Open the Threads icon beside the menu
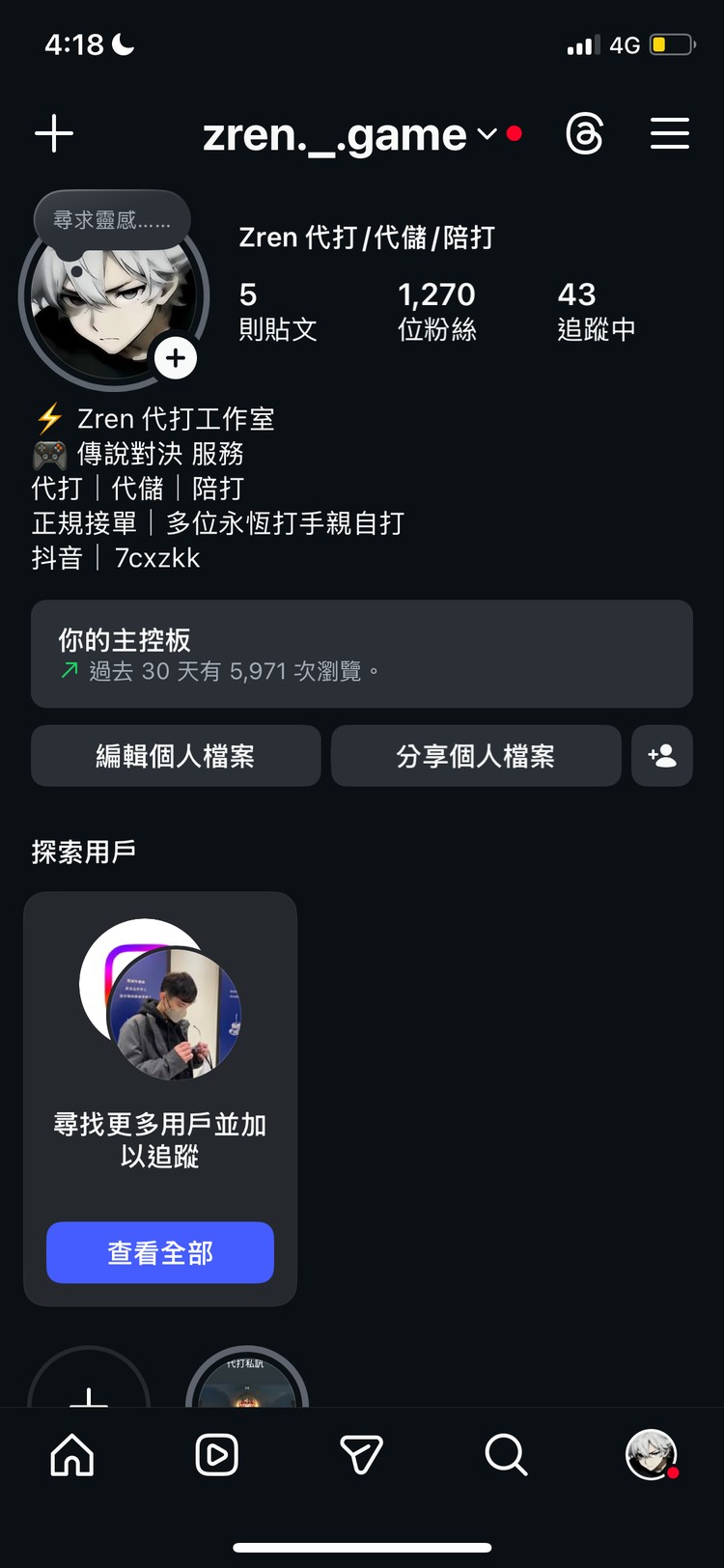This screenshot has width=724, height=1568. point(584,134)
